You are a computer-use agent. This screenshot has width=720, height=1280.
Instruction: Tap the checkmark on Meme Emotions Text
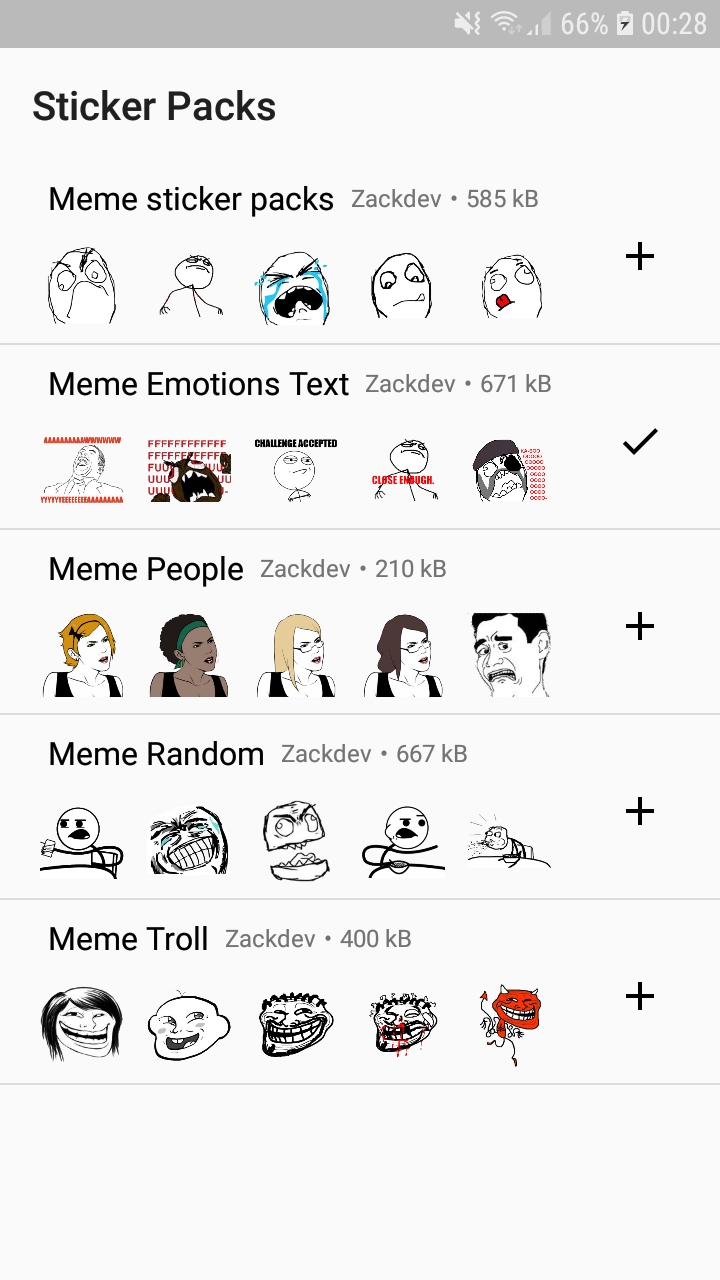click(x=639, y=441)
